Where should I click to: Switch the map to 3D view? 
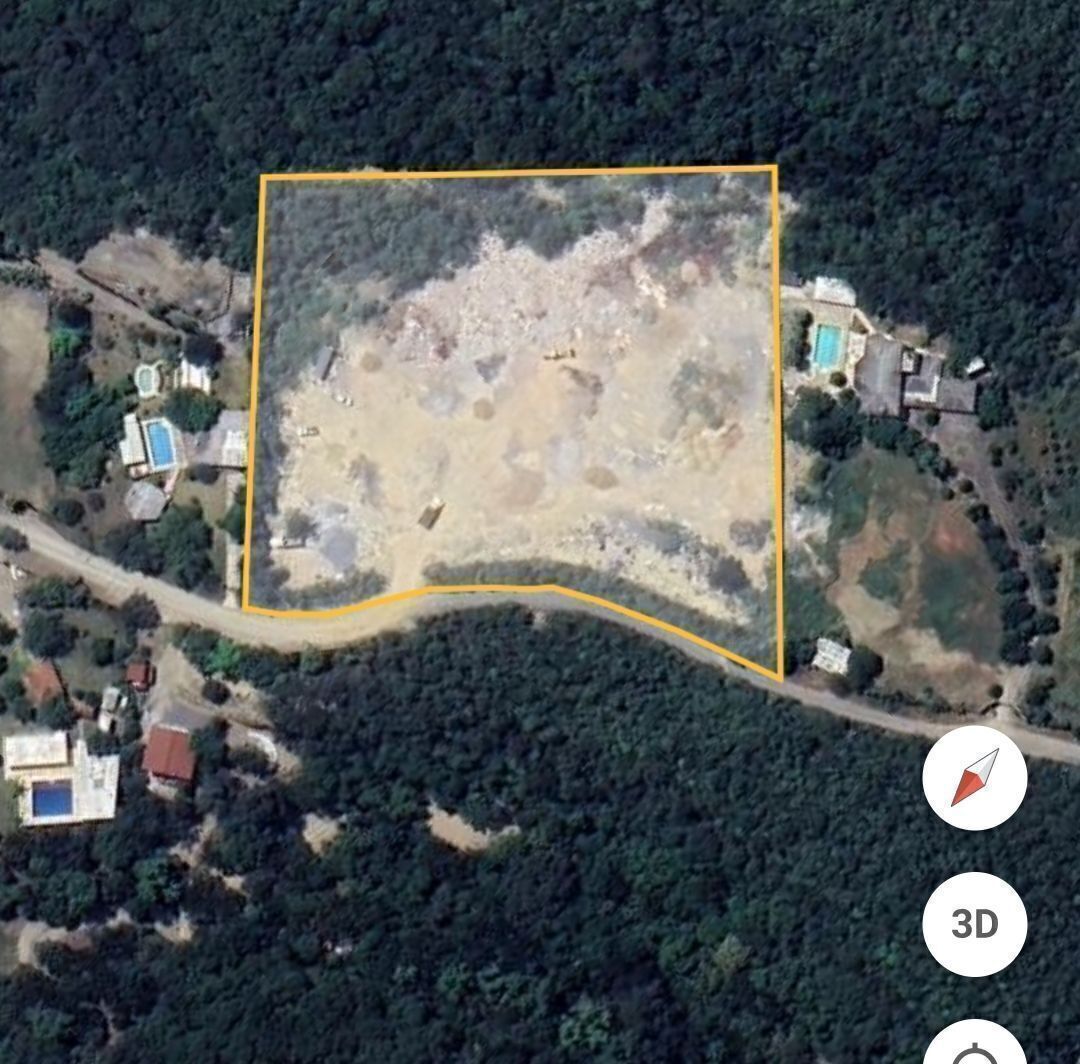(974, 924)
